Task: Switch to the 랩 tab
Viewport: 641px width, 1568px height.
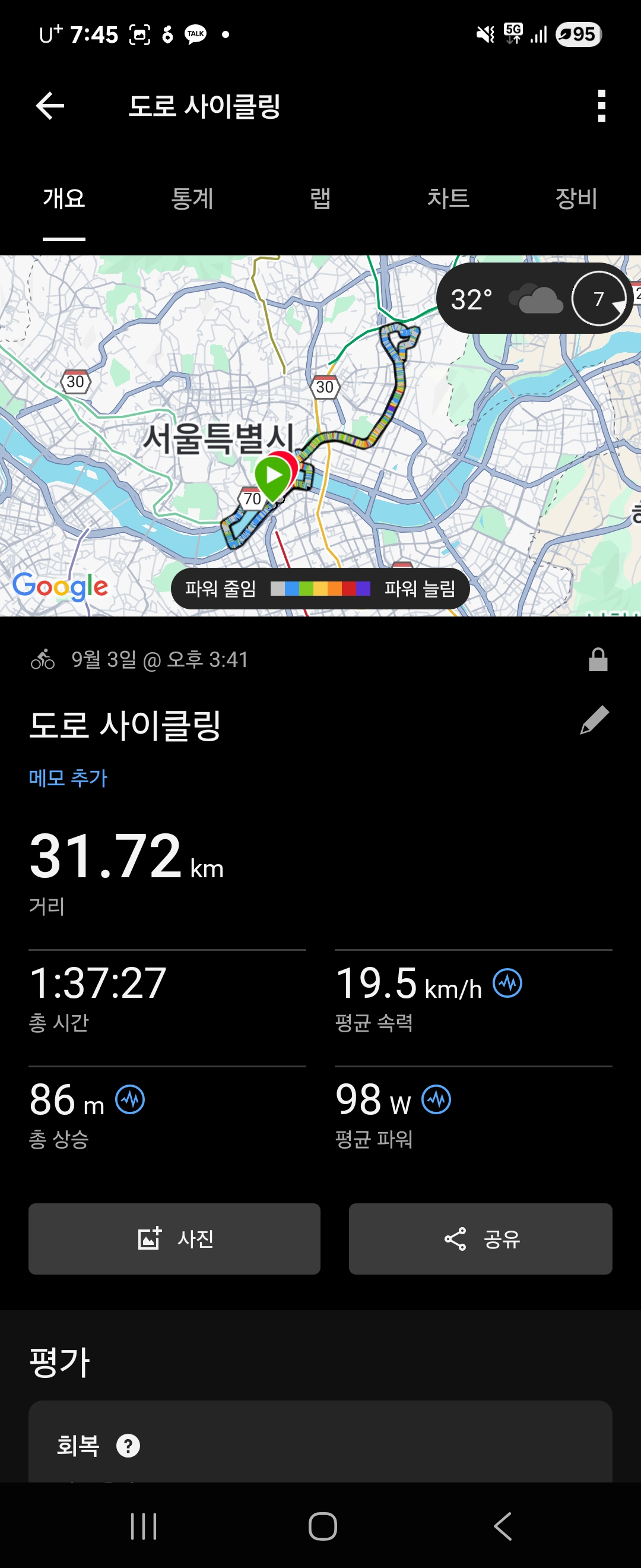Action: (320, 198)
